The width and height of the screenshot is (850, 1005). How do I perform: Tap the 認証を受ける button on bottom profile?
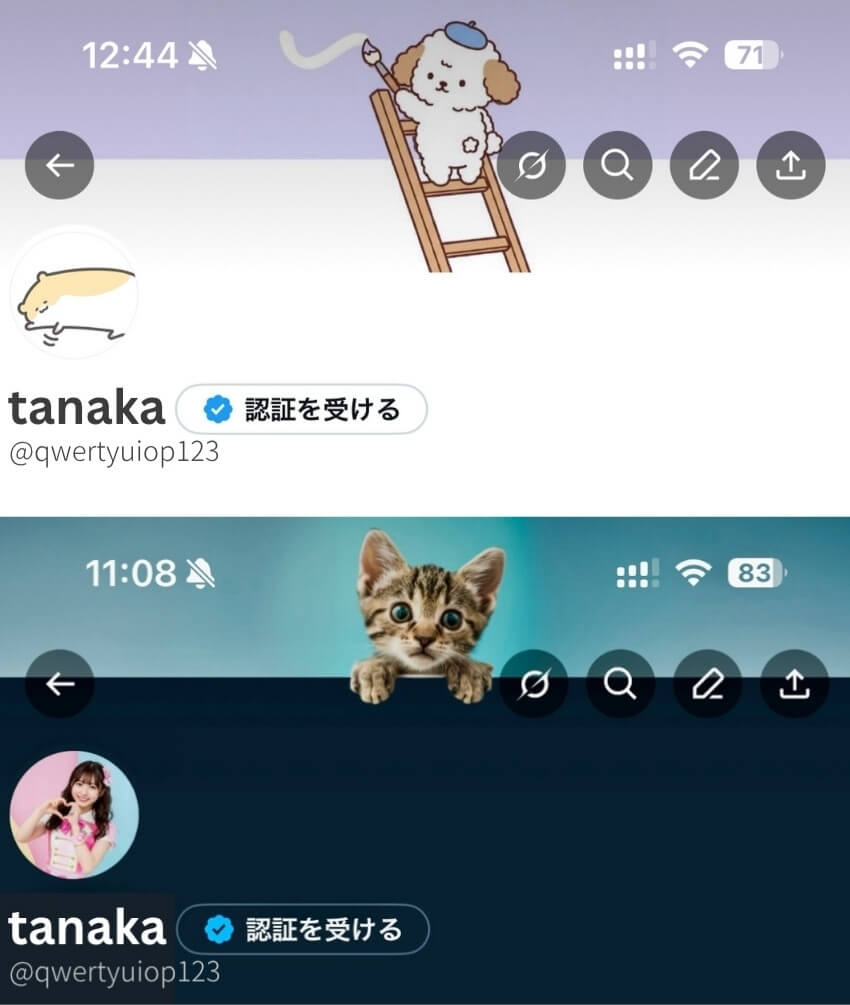coord(302,928)
